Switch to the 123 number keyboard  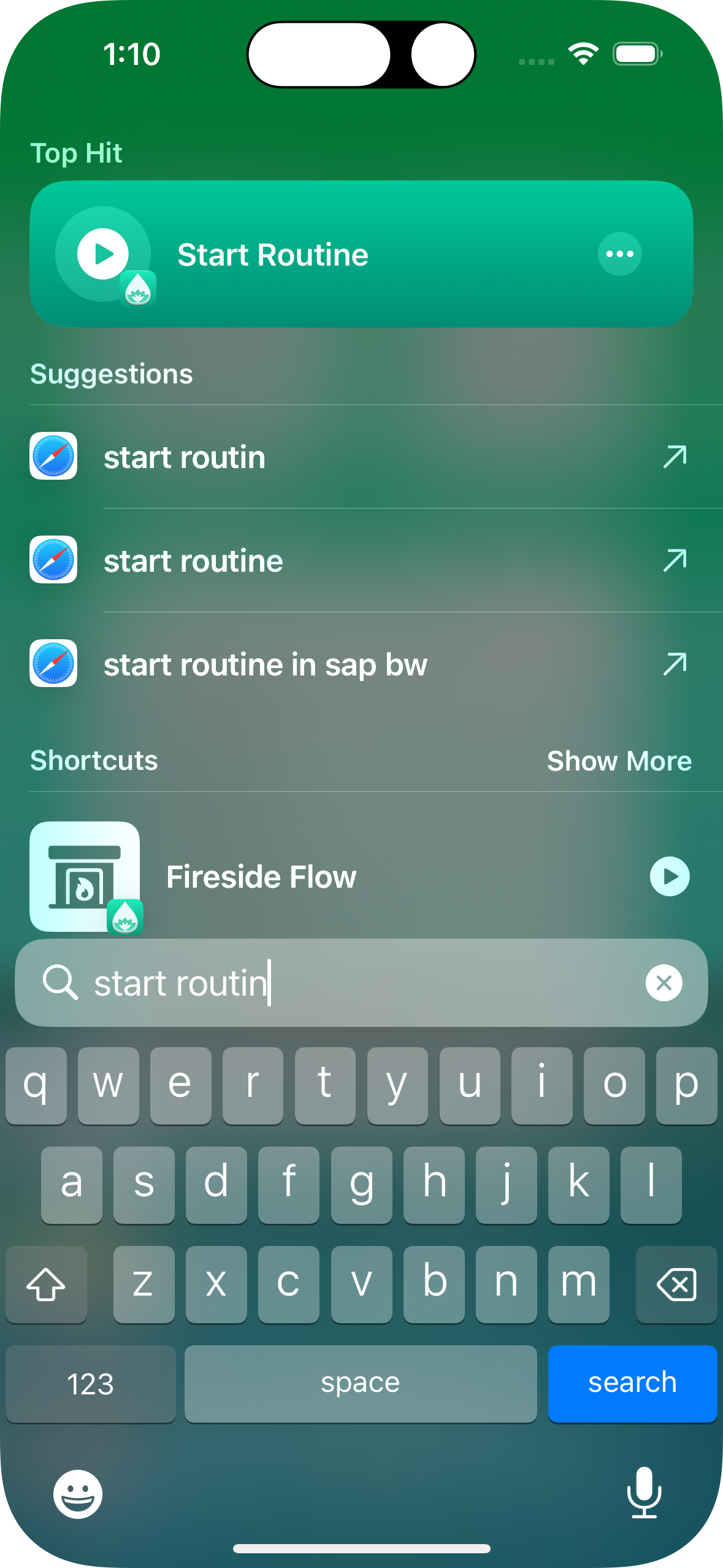click(91, 1383)
